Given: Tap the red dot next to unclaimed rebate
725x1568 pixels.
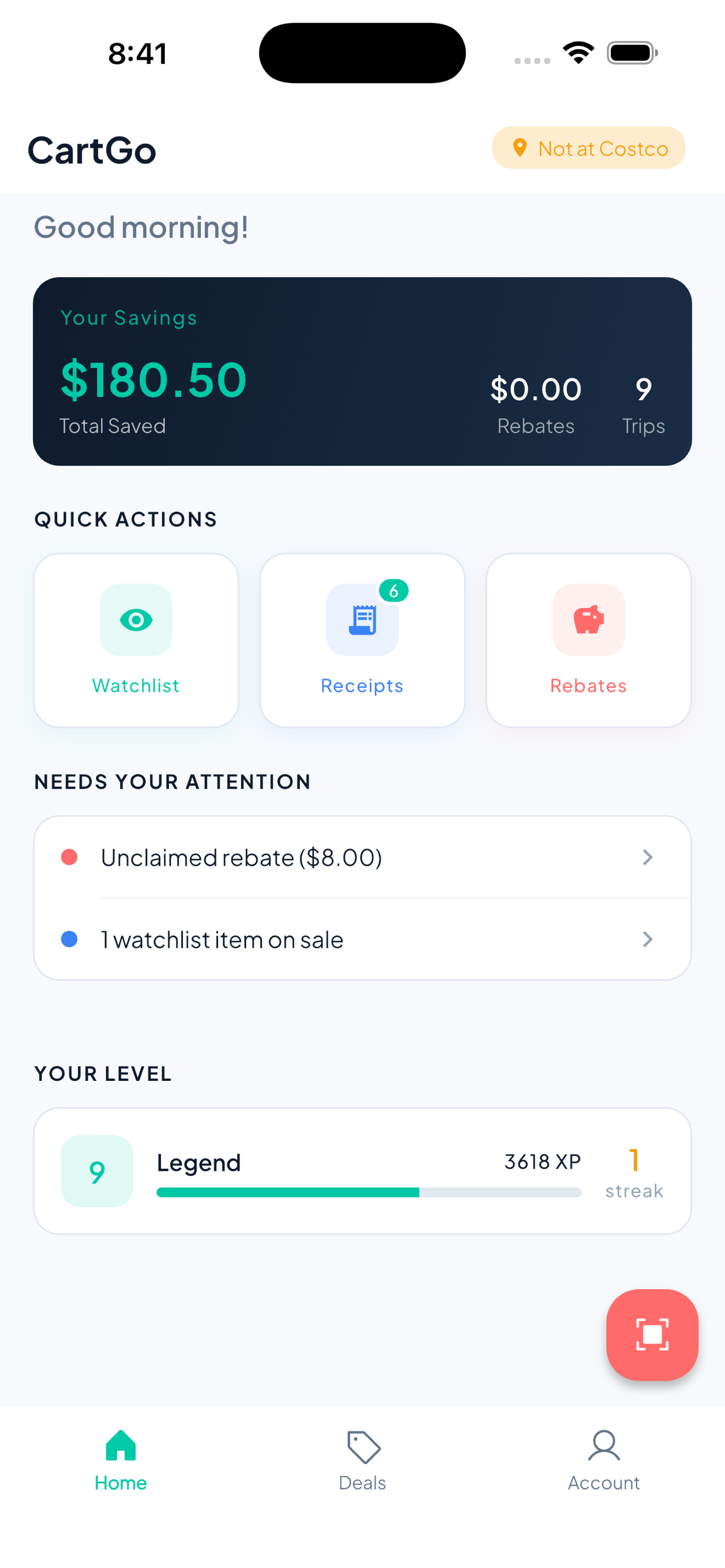Looking at the screenshot, I should (69, 857).
